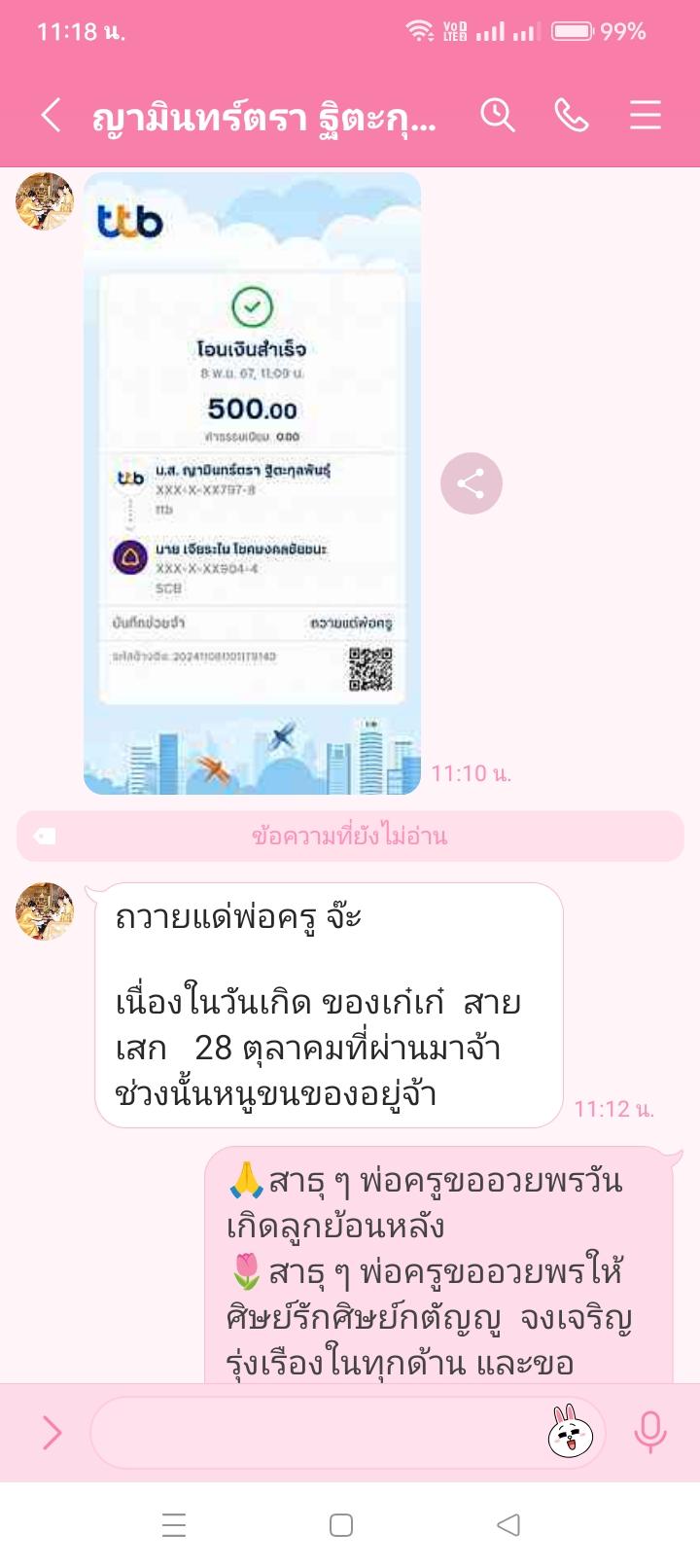Viewport: 700px width, 1568px height.
Task: Search within this chat
Action: (x=497, y=116)
